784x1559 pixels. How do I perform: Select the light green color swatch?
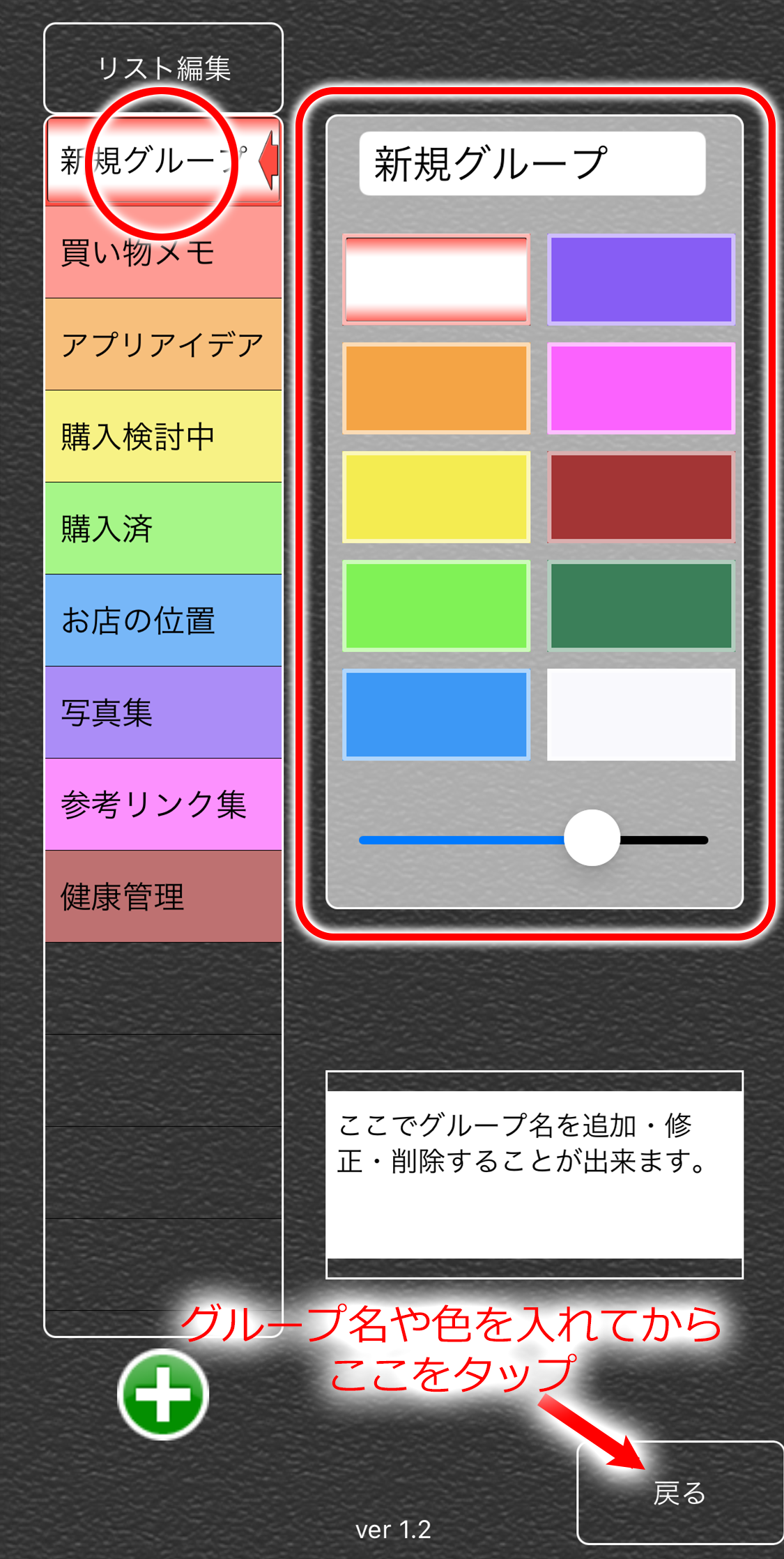436,606
